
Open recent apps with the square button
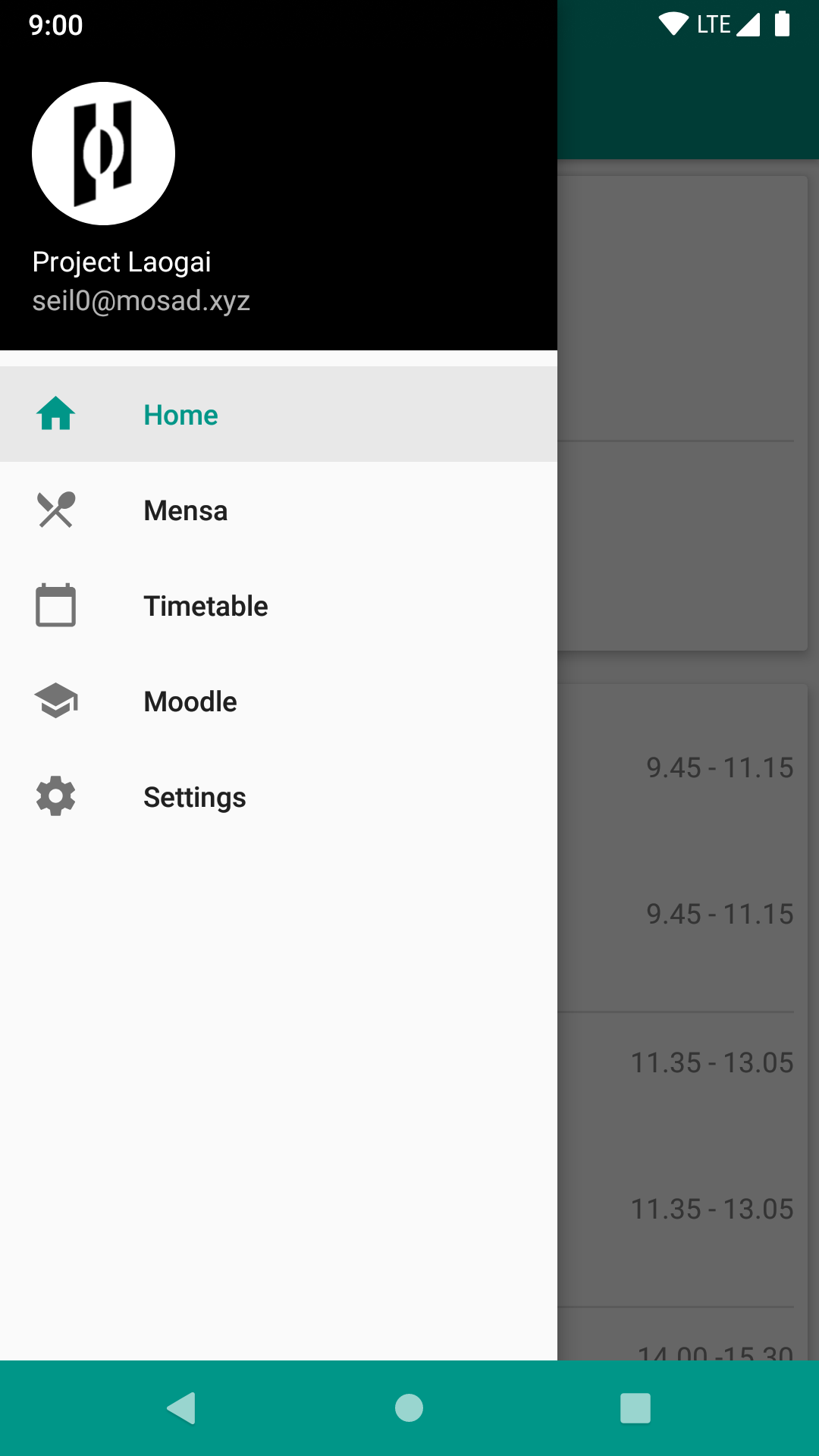635,1408
